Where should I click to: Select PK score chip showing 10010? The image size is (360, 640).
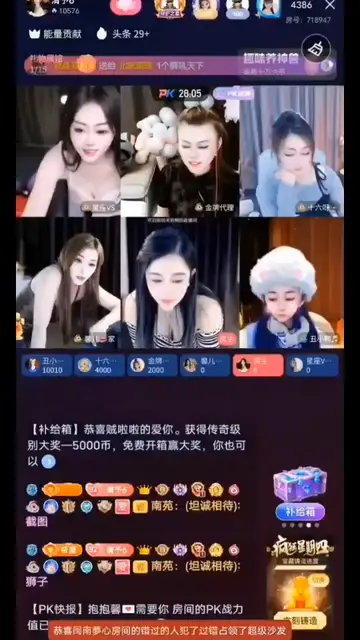pyautogui.click(x=47, y=365)
